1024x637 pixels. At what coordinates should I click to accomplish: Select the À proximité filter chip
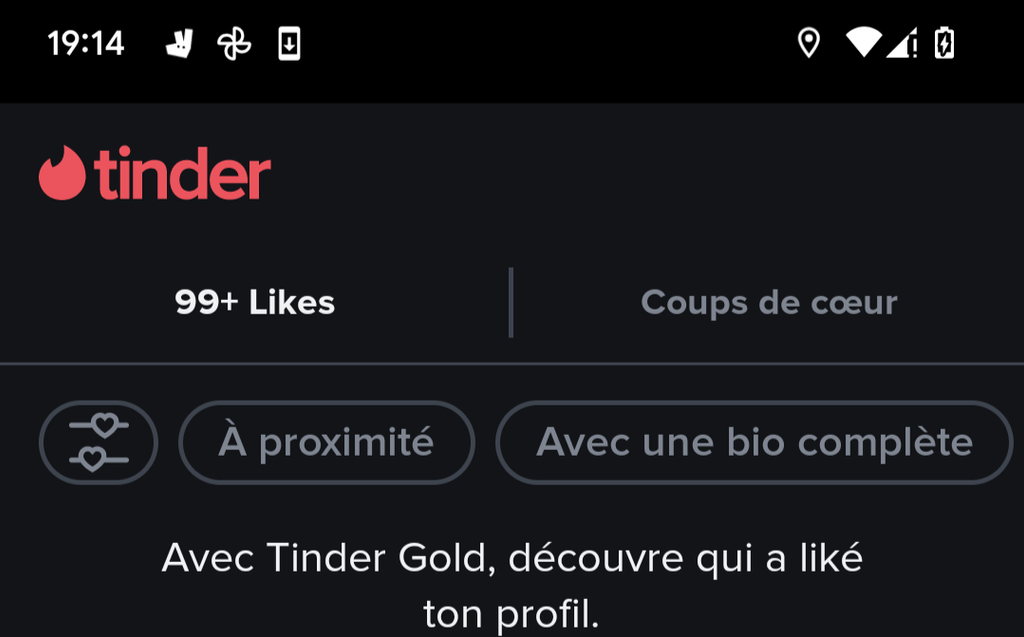tap(326, 442)
